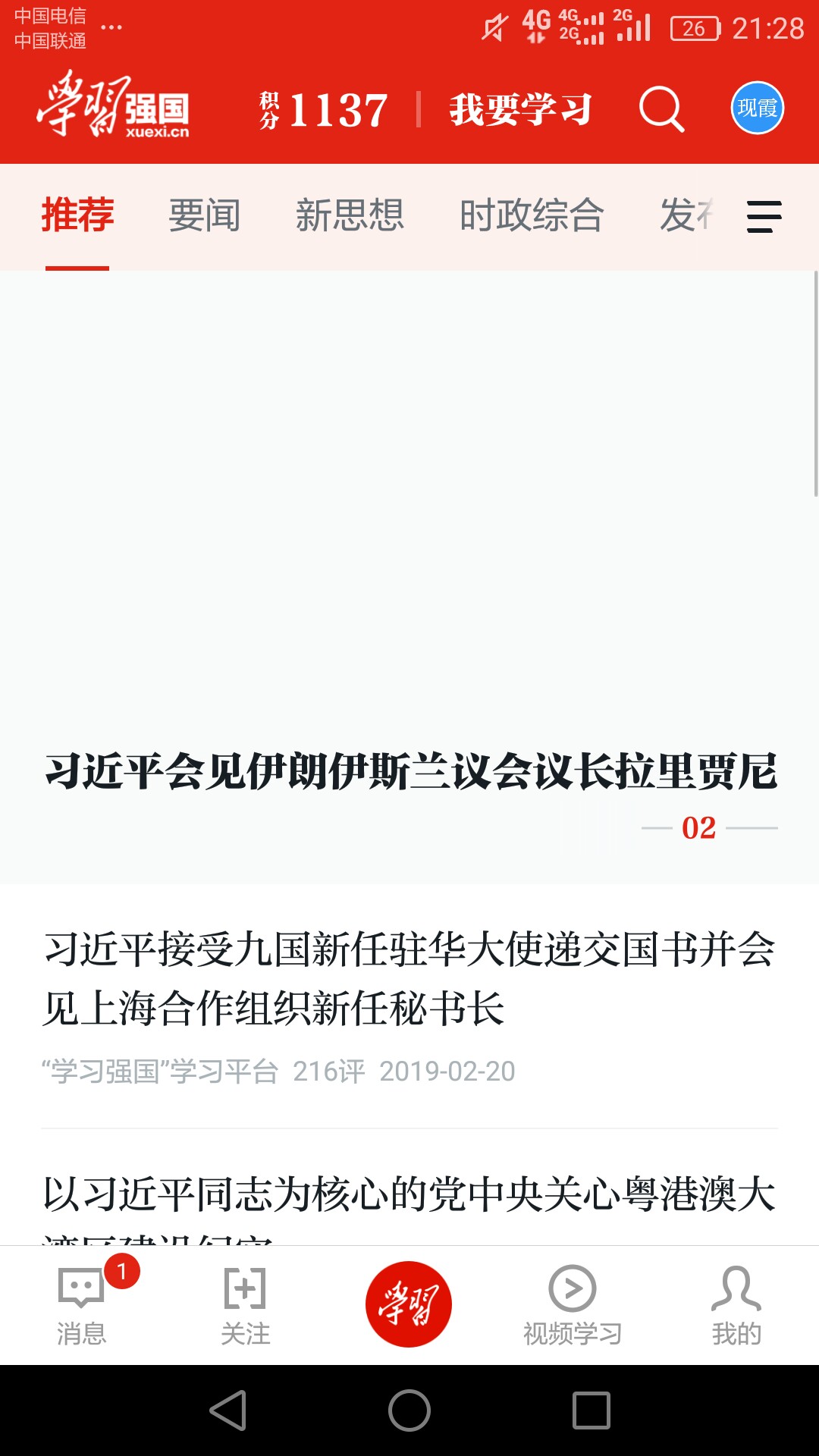The height and width of the screenshot is (1456, 819).
Task: Switch to the 新思想 tab
Action: click(350, 215)
